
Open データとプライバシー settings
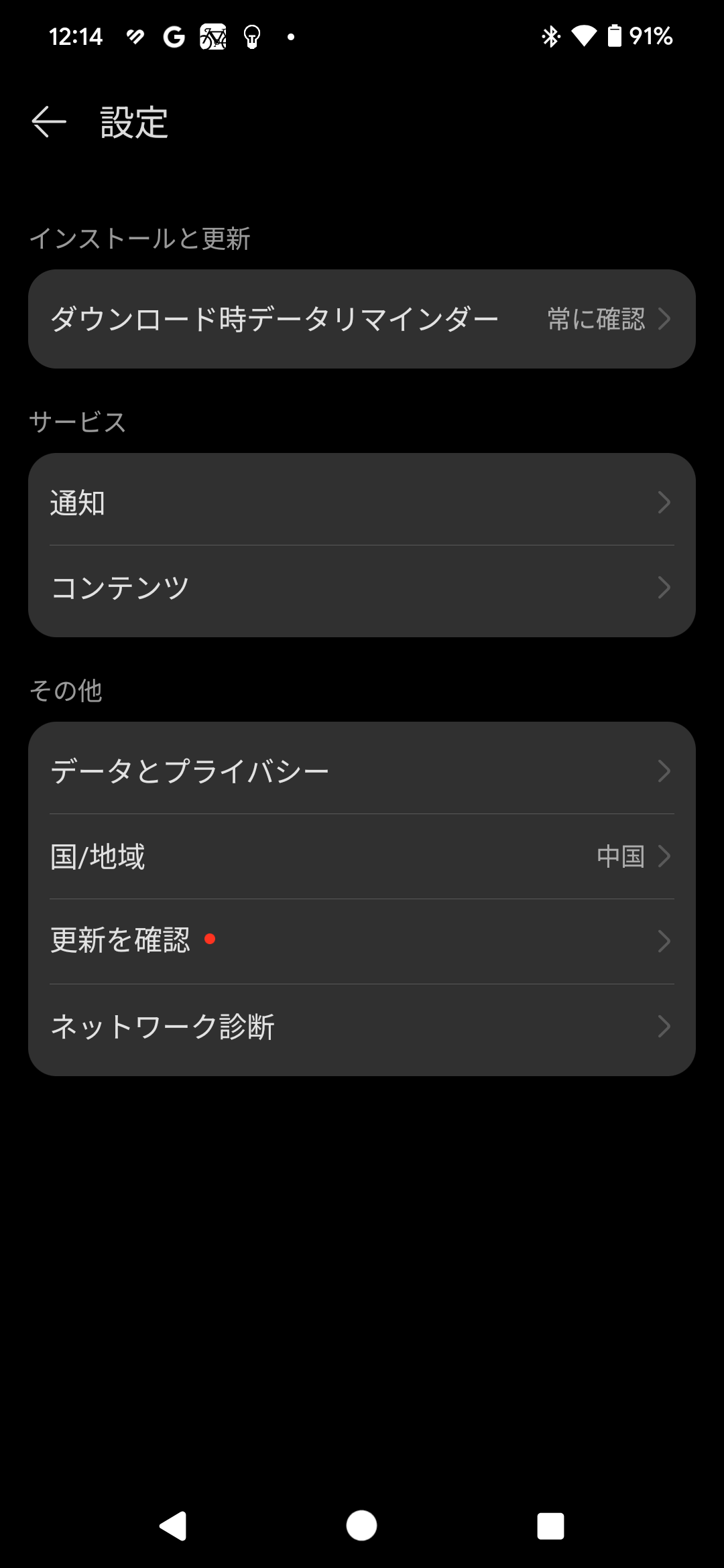362,771
